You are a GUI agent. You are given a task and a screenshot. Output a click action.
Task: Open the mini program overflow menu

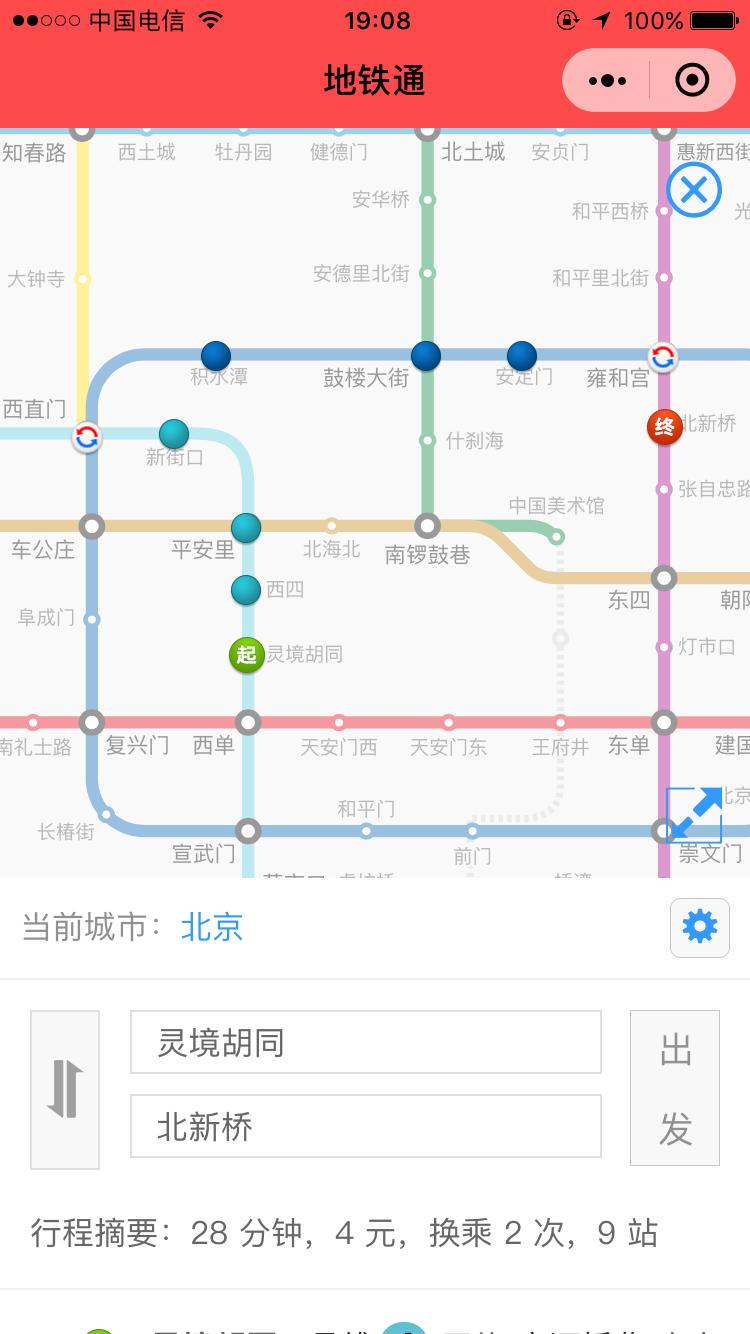click(x=607, y=80)
